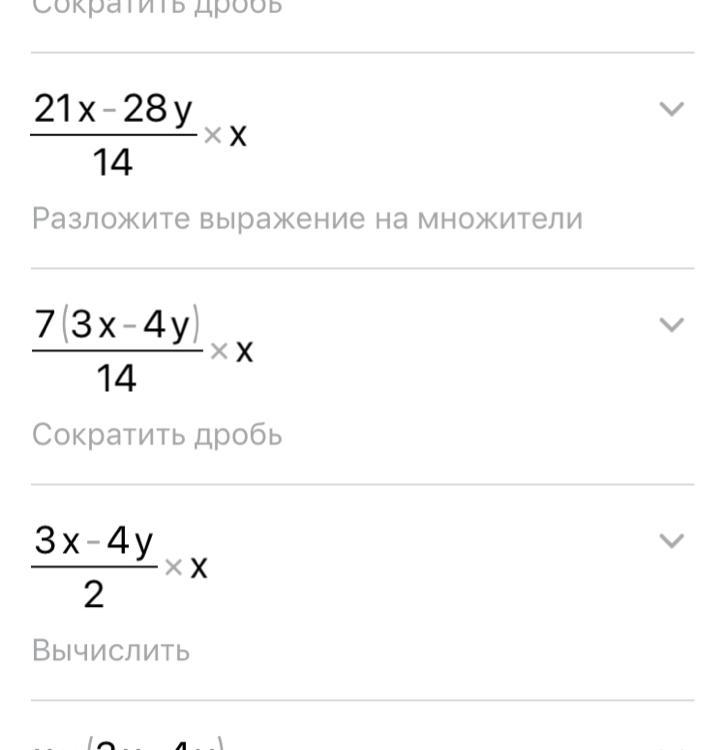Viewport: 724px width, 750px height.
Task: Expand the 3x−4y over 2 step
Action: 672,541
